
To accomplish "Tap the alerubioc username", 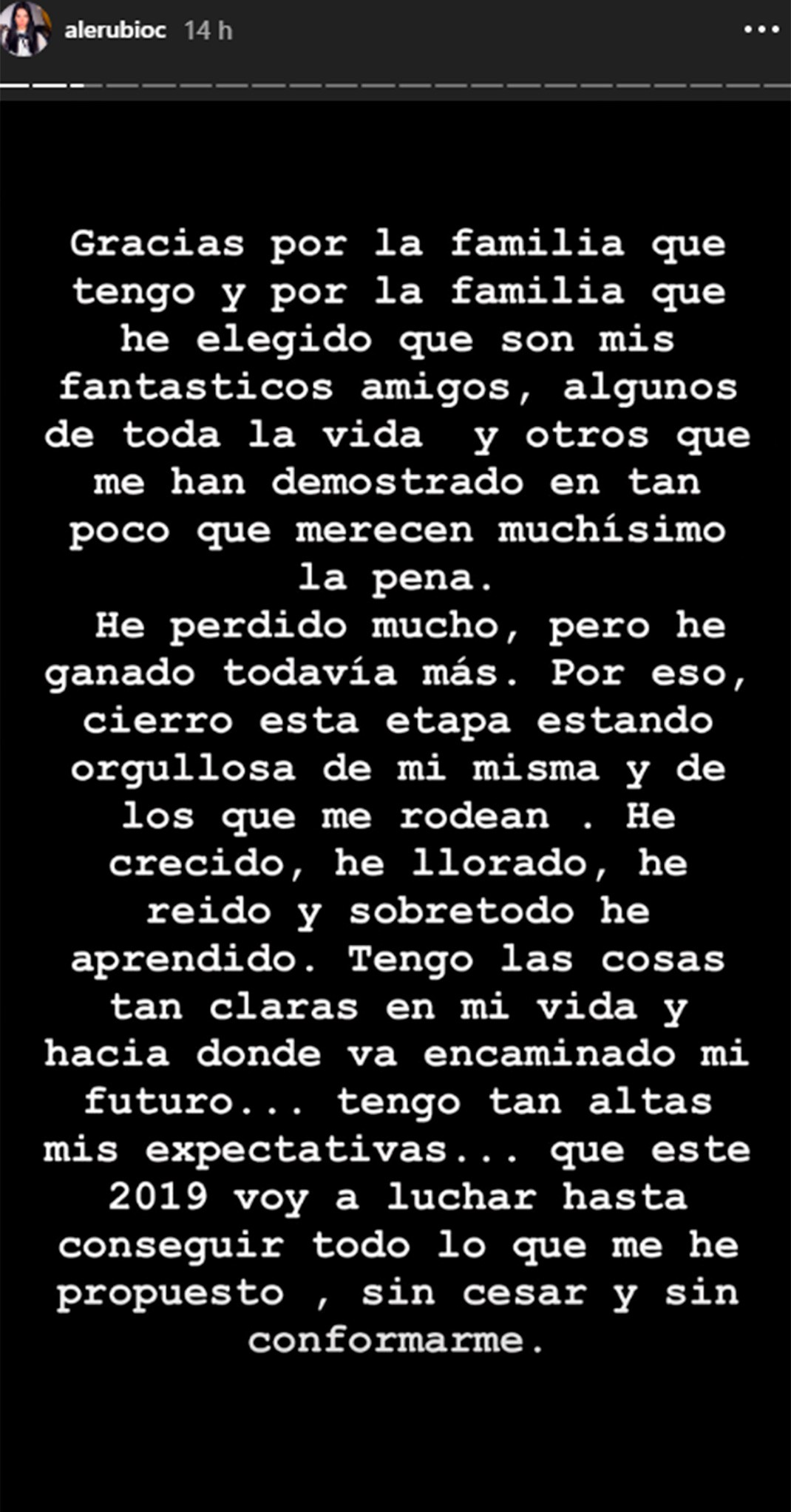I will pyautogui.click(x=115, y=31).
